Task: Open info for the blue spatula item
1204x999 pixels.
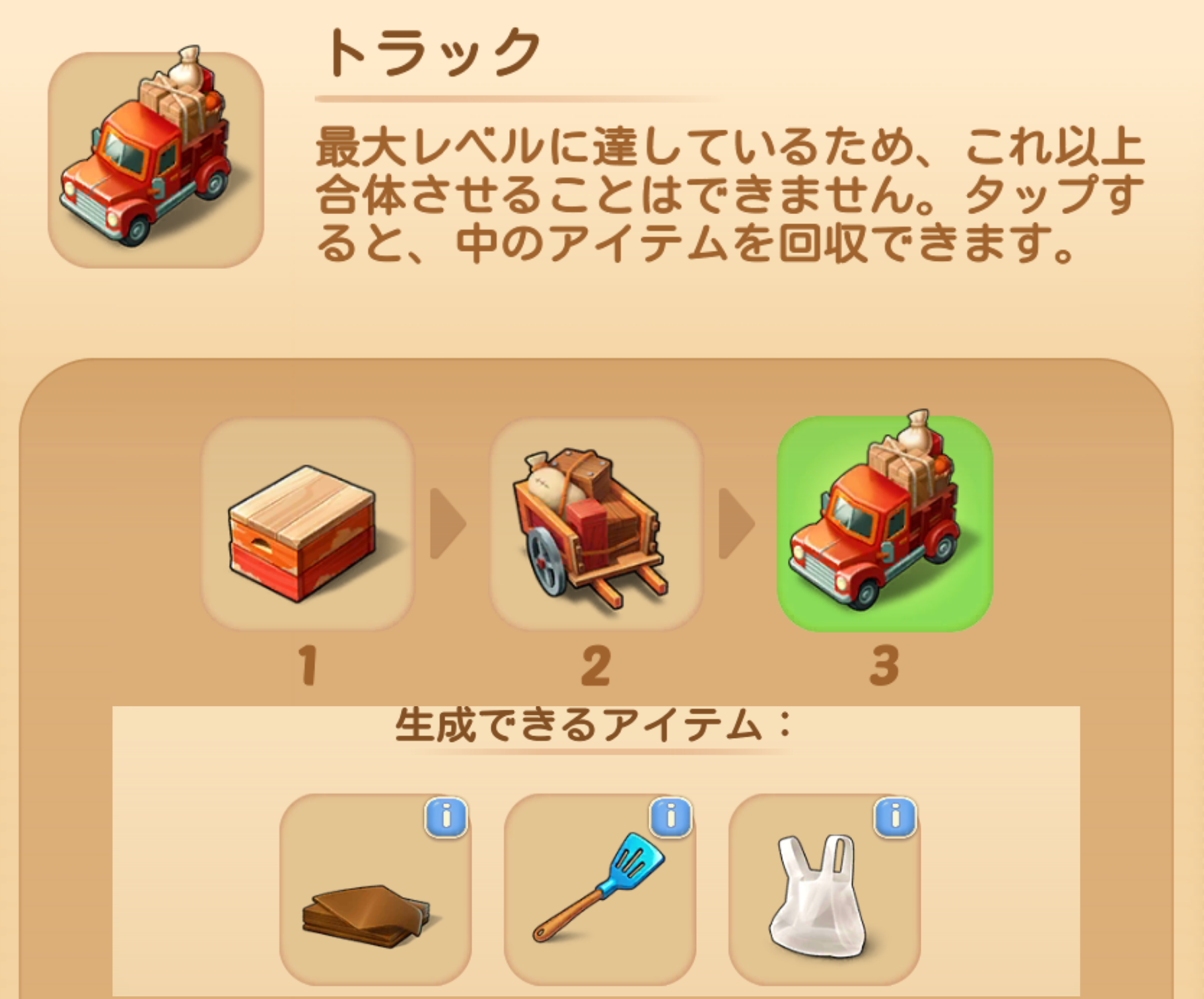Action: pyautogui.click(x=670, y=818)
